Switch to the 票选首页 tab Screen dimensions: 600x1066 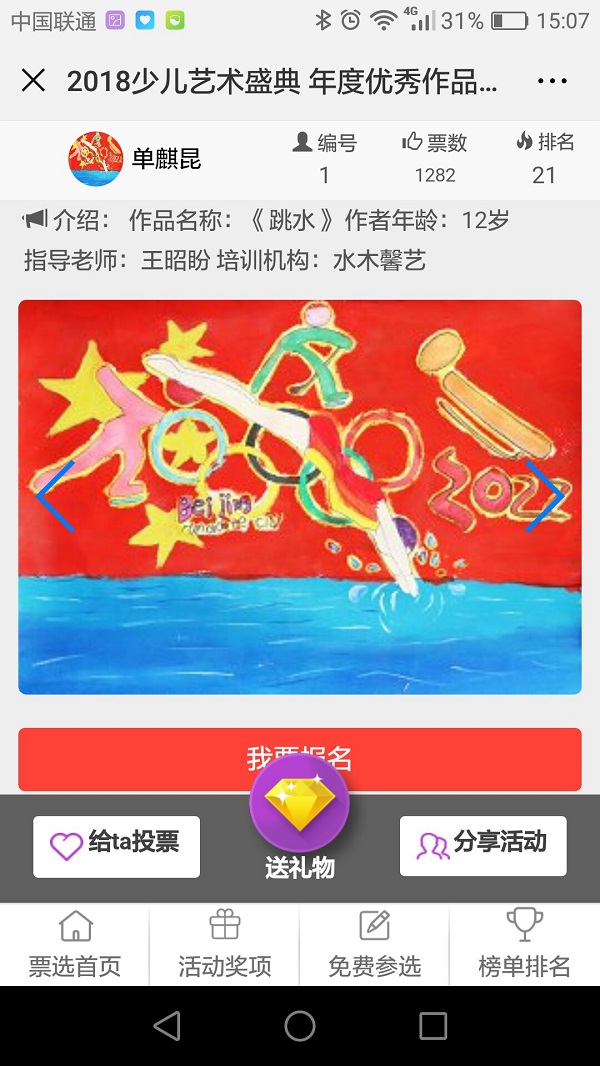pos(75,945)
